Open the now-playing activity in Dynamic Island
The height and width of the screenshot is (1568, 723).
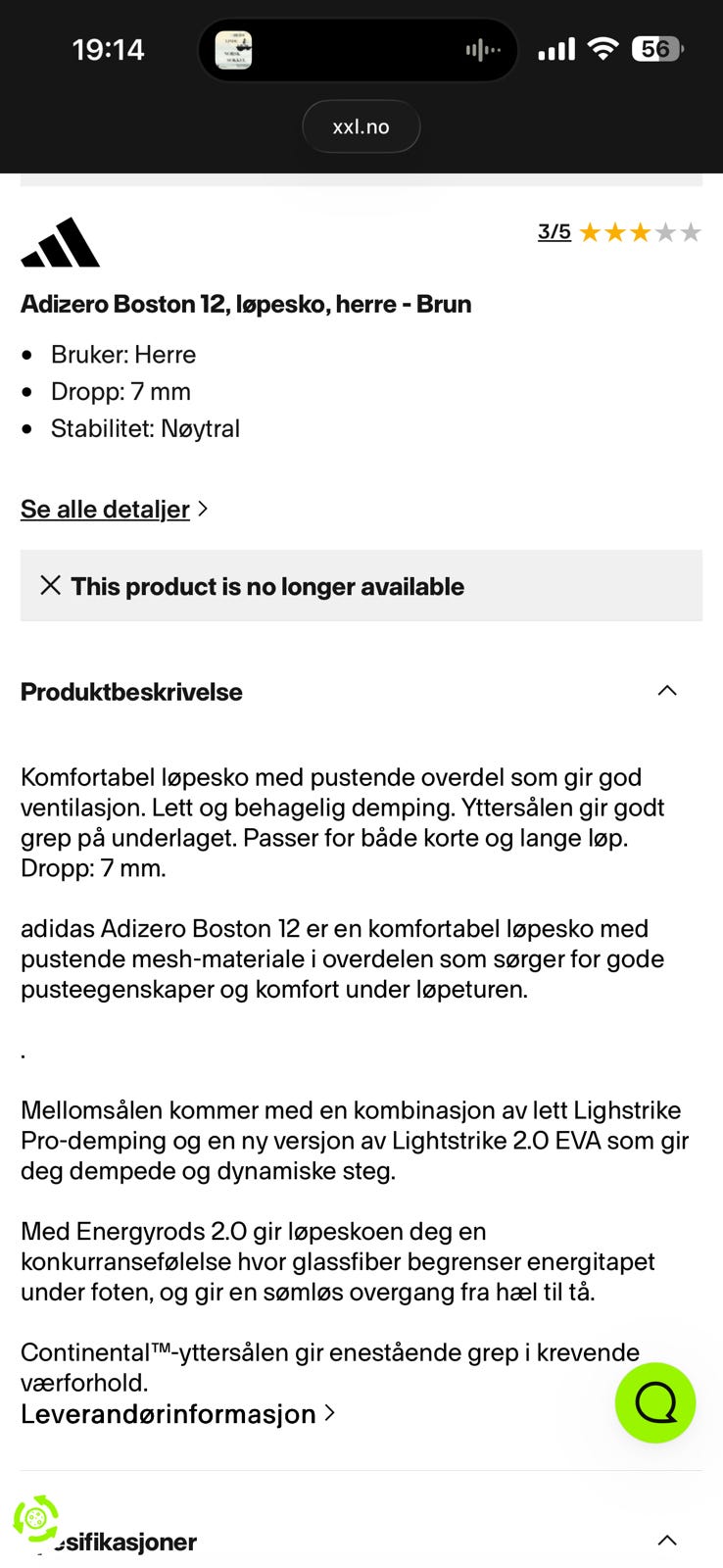click(x=358, y=50)
